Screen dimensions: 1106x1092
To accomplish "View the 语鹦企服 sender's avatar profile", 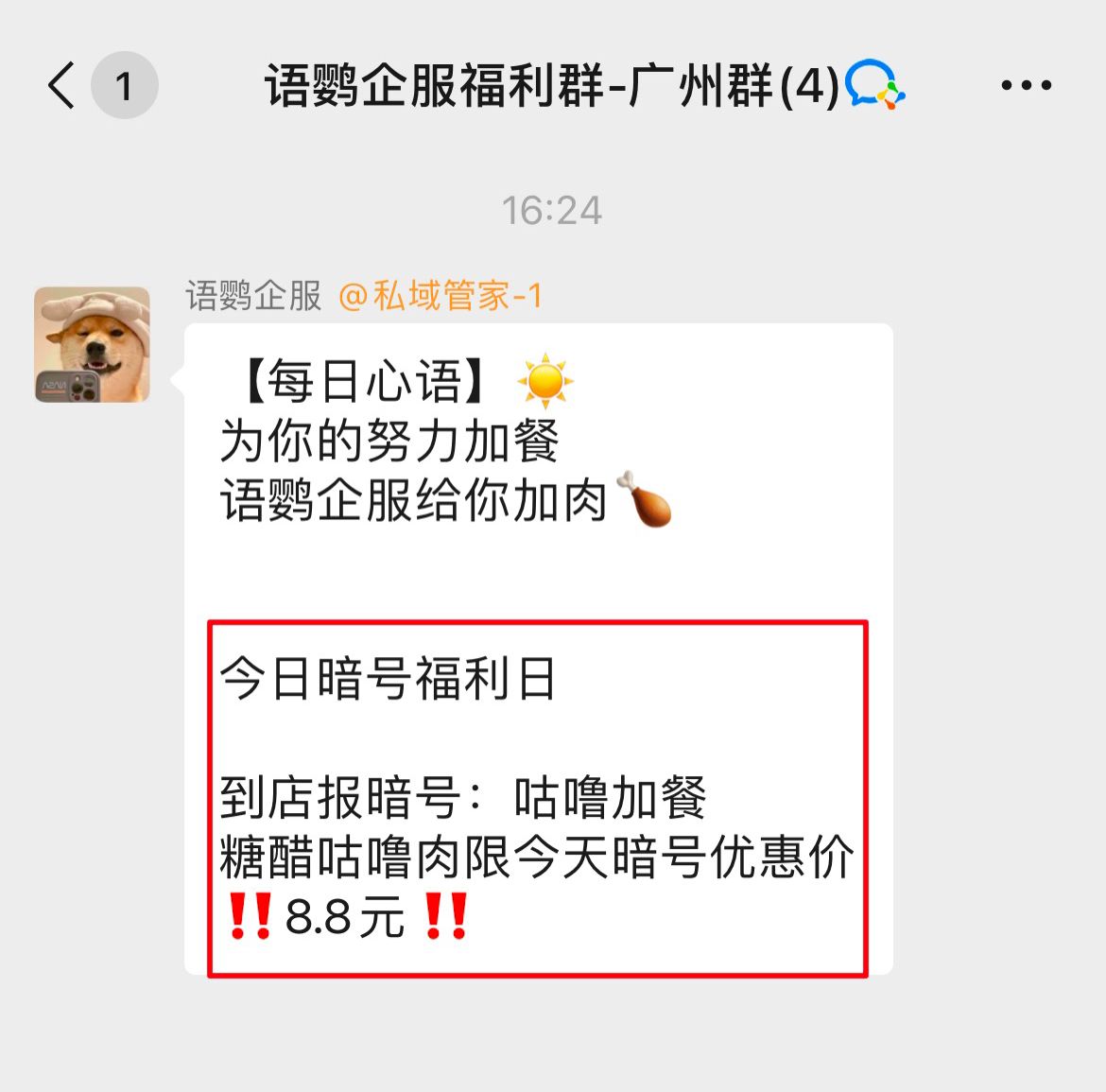I will click(x=93, y=345).
